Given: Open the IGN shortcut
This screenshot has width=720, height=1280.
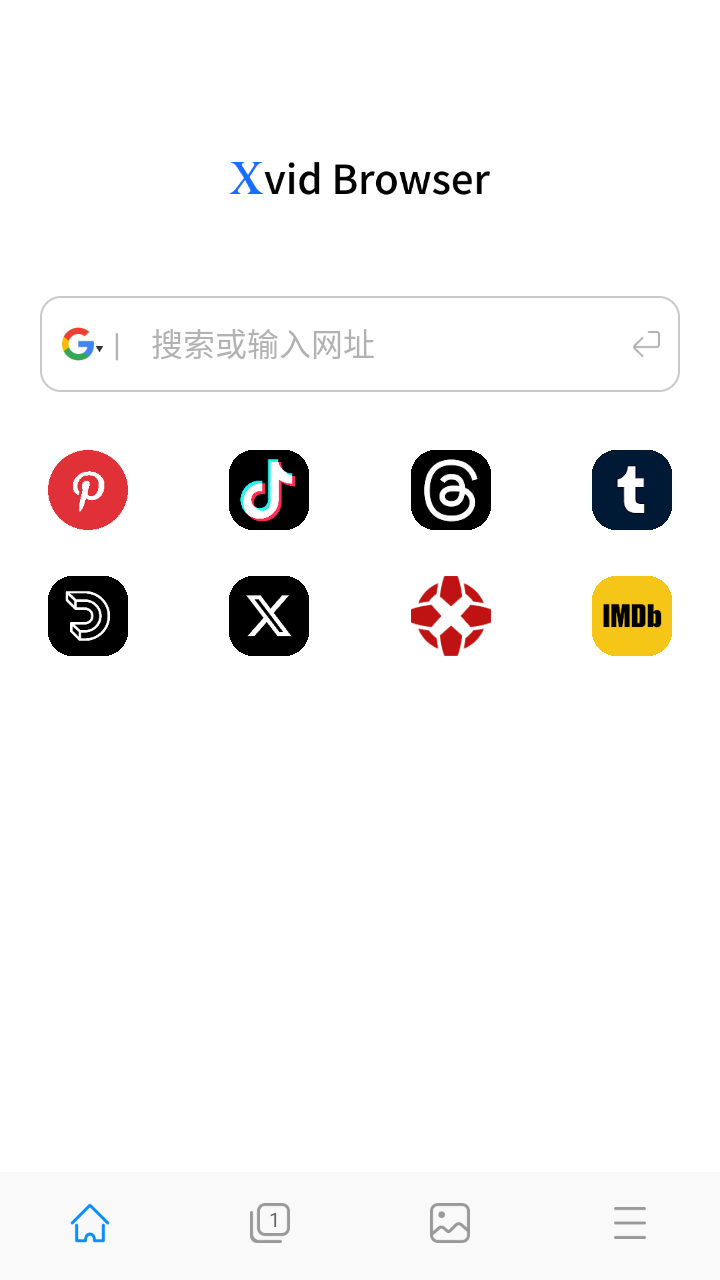Looking at the screenshot, I should click(x=451, y=616).
